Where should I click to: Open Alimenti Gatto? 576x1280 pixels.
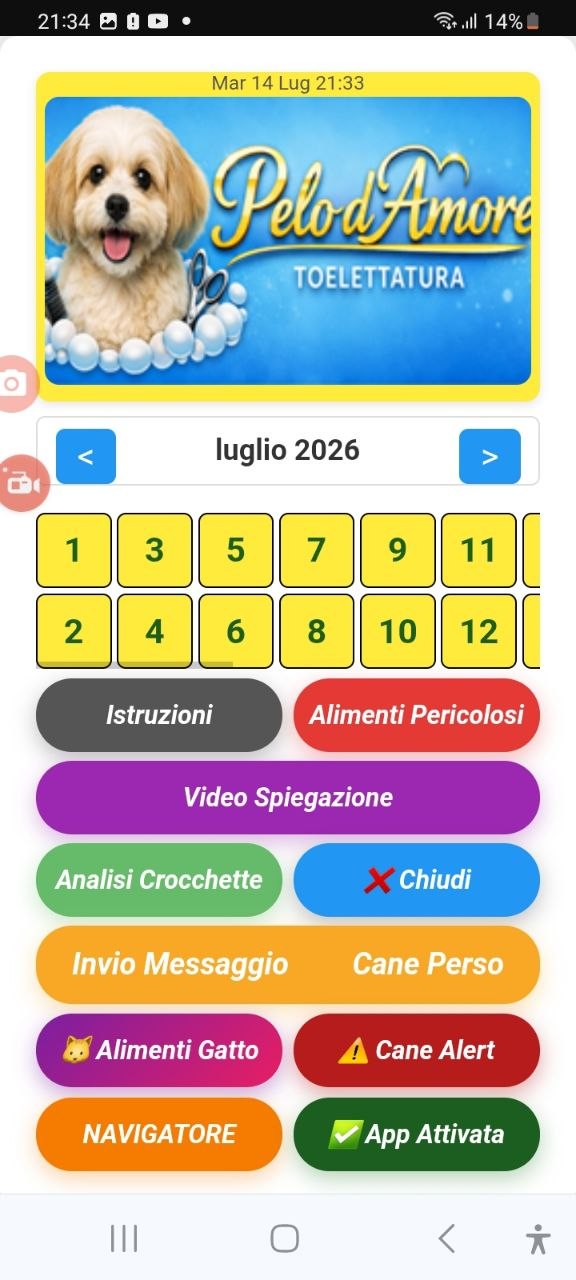point(159,1050)
